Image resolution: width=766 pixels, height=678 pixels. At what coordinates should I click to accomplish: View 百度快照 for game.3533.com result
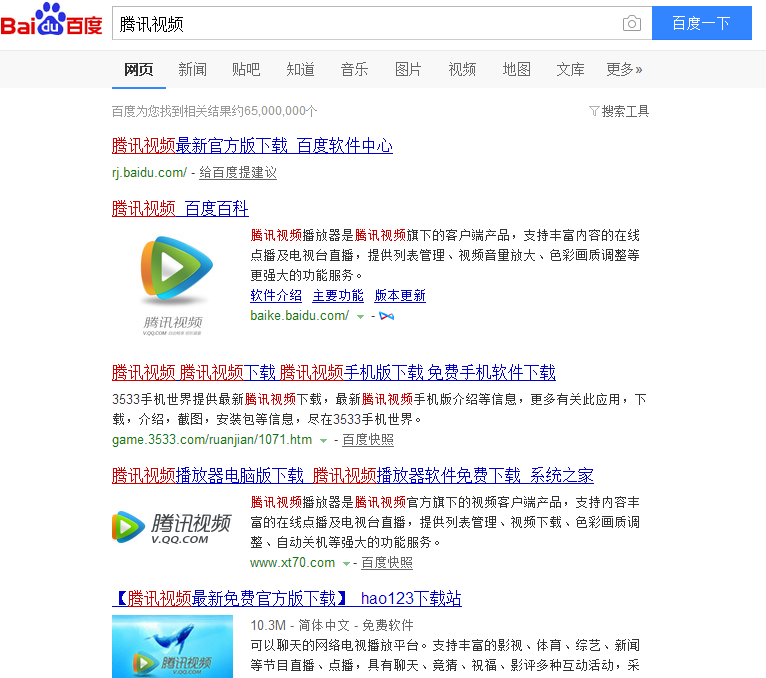pyautogui.click(x=367, y=440)
